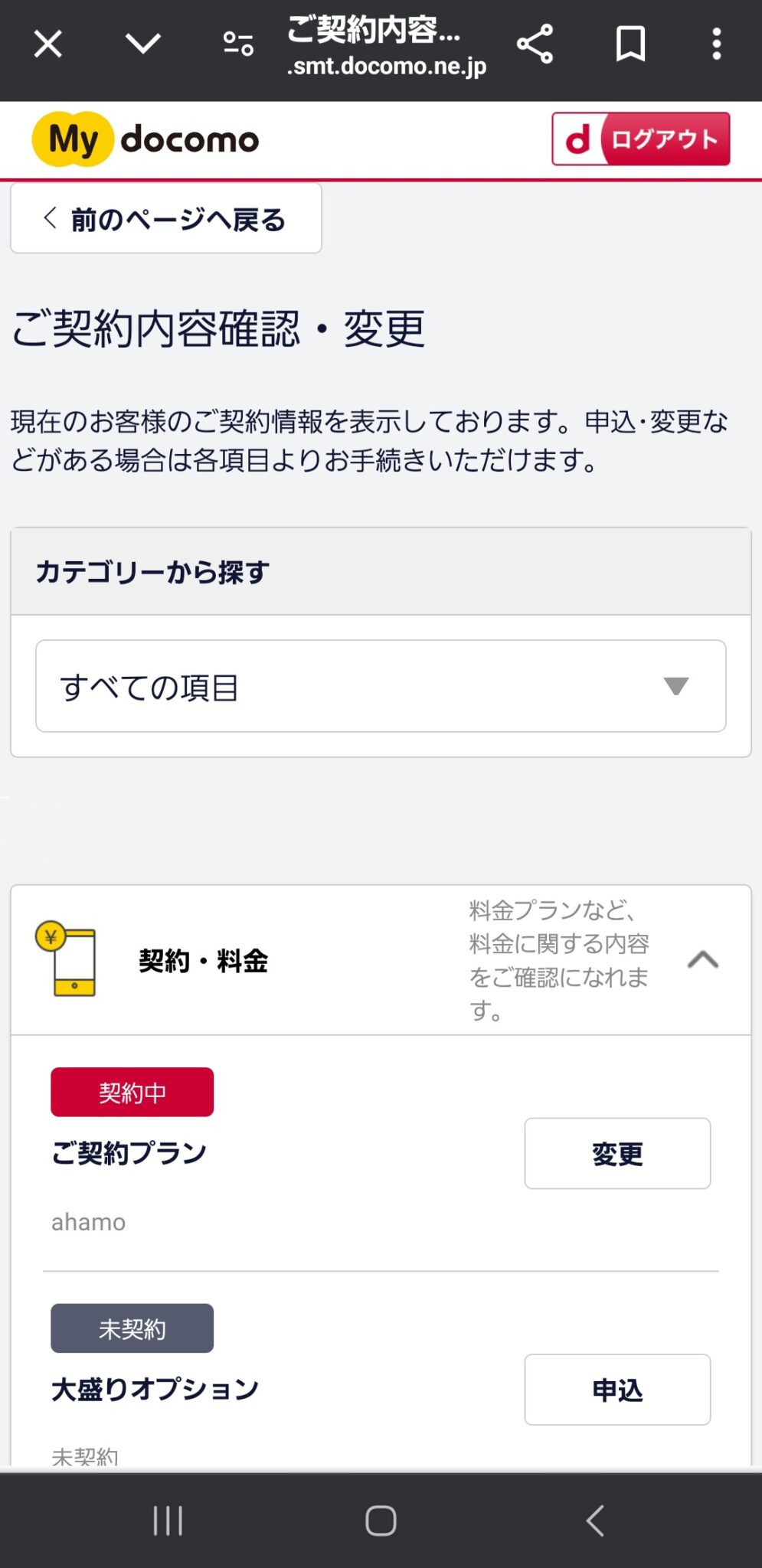Open the browser three-dot overflow menu
762x1568 pixels.
pos(715,44)
